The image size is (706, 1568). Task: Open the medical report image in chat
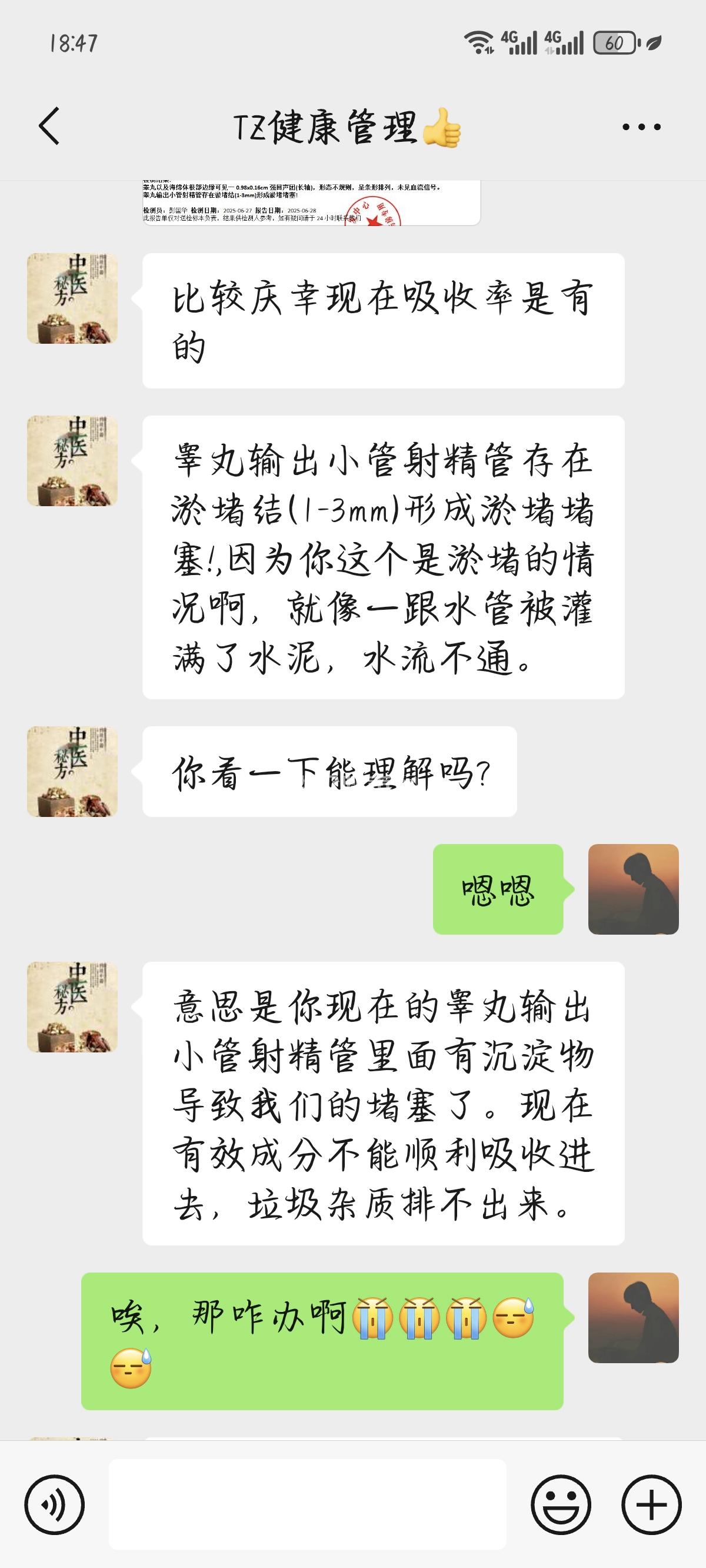click(x=311, y=203)
